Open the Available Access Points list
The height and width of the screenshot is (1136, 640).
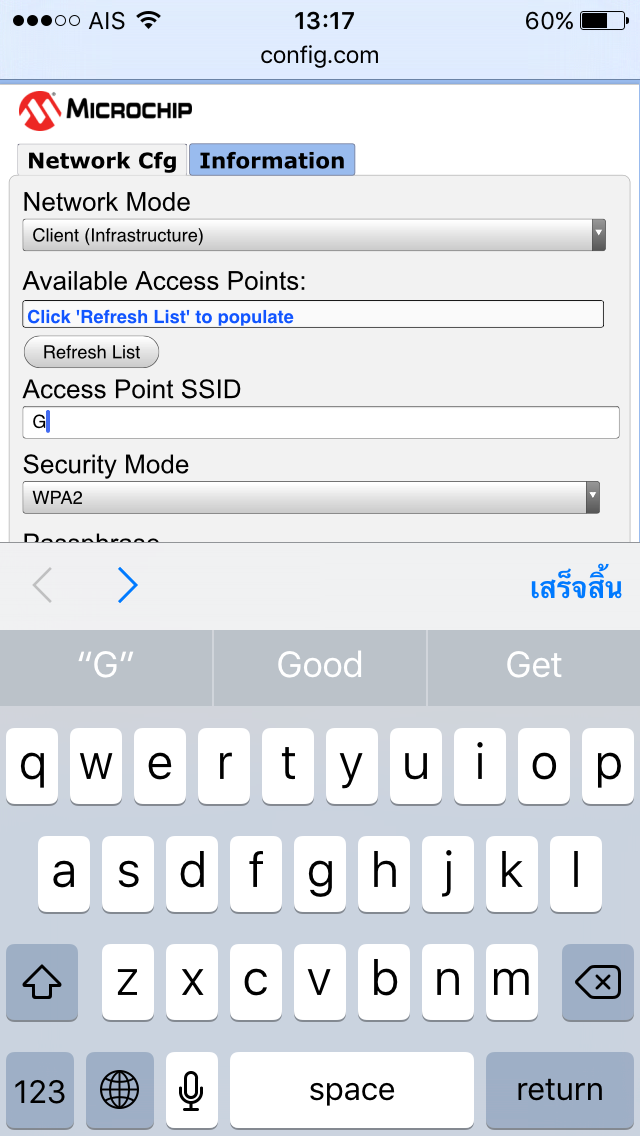(313, 315)
